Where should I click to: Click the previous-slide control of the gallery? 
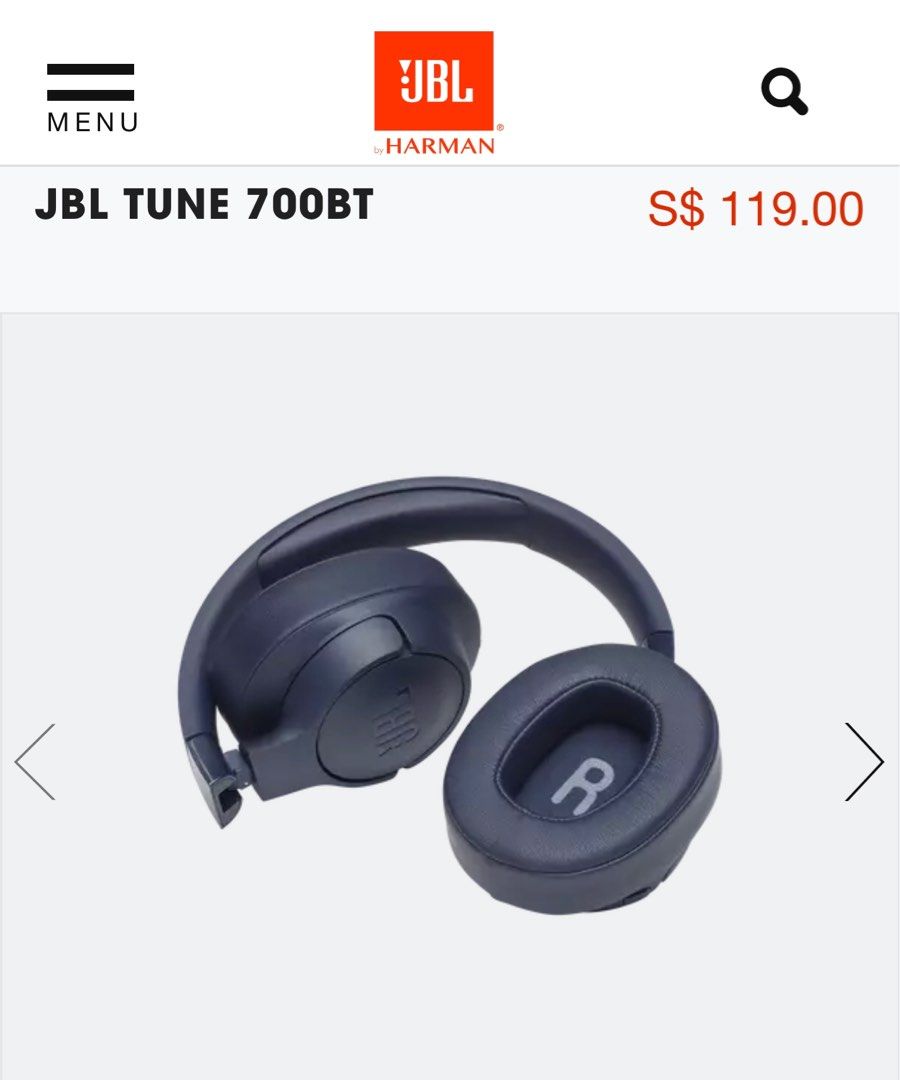pyautogui.click(x=36, y=760)
